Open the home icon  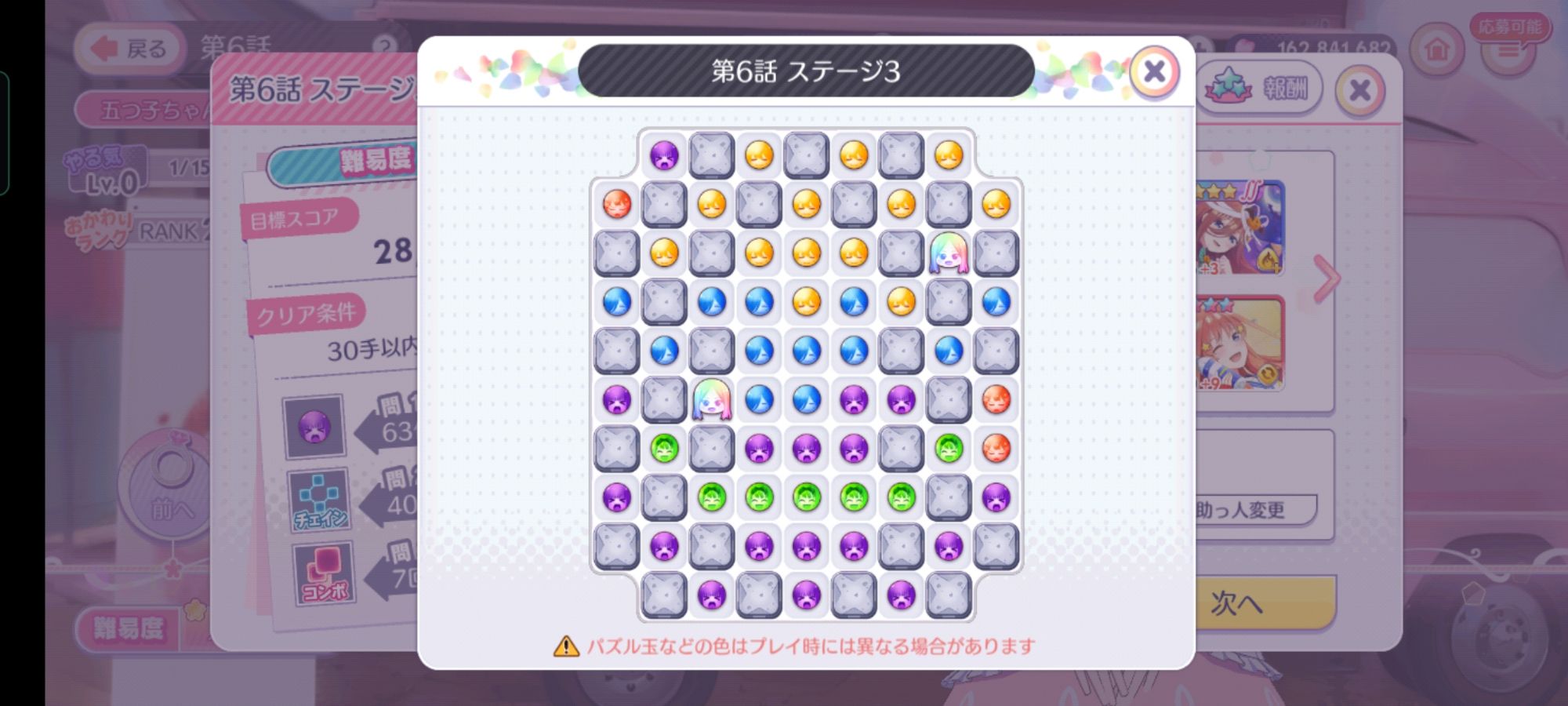pyautogui.click(x=1436, y=49)
